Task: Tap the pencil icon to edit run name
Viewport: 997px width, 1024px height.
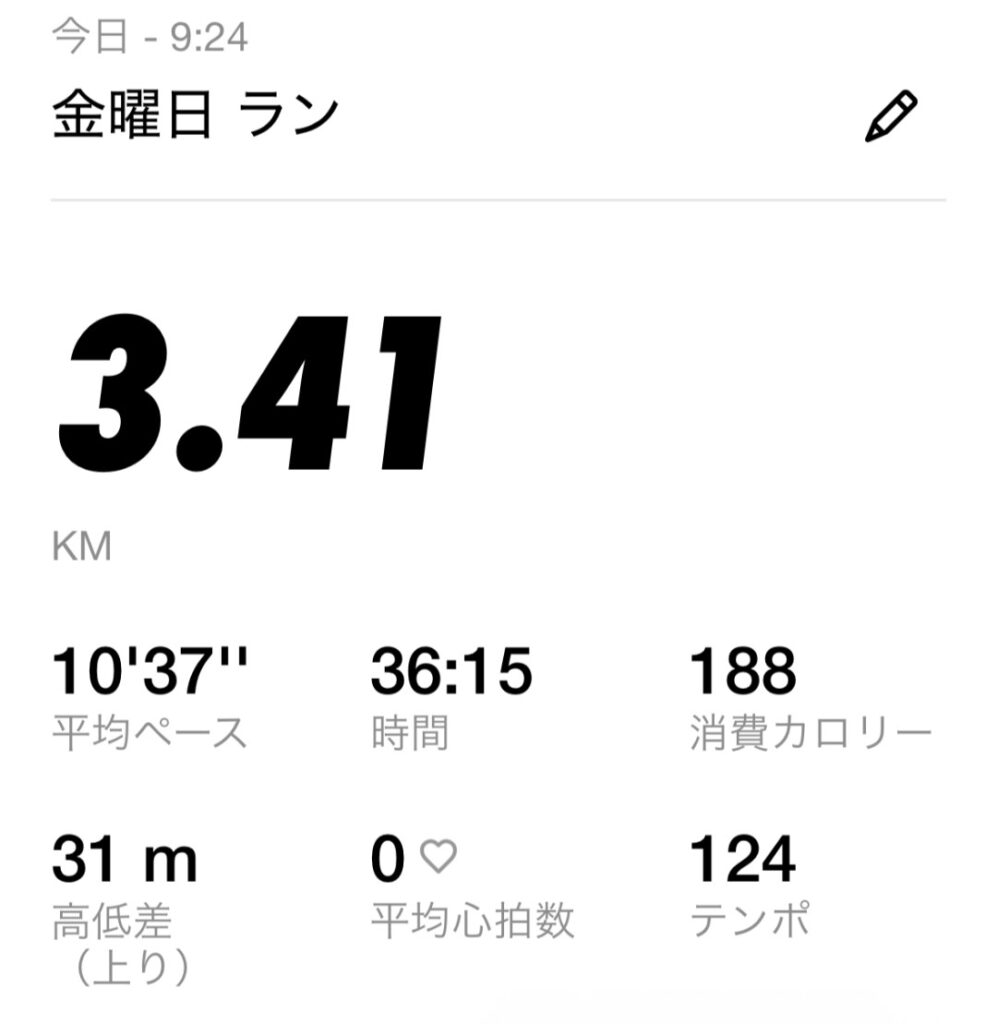Action: click(890, 118)
